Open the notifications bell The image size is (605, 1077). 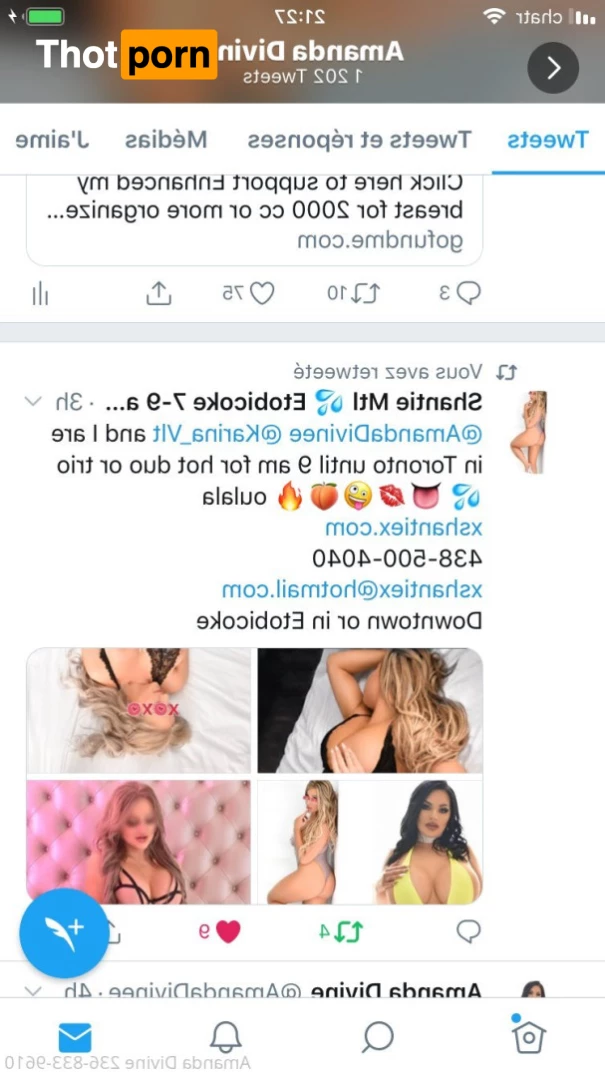[226, 1036]
